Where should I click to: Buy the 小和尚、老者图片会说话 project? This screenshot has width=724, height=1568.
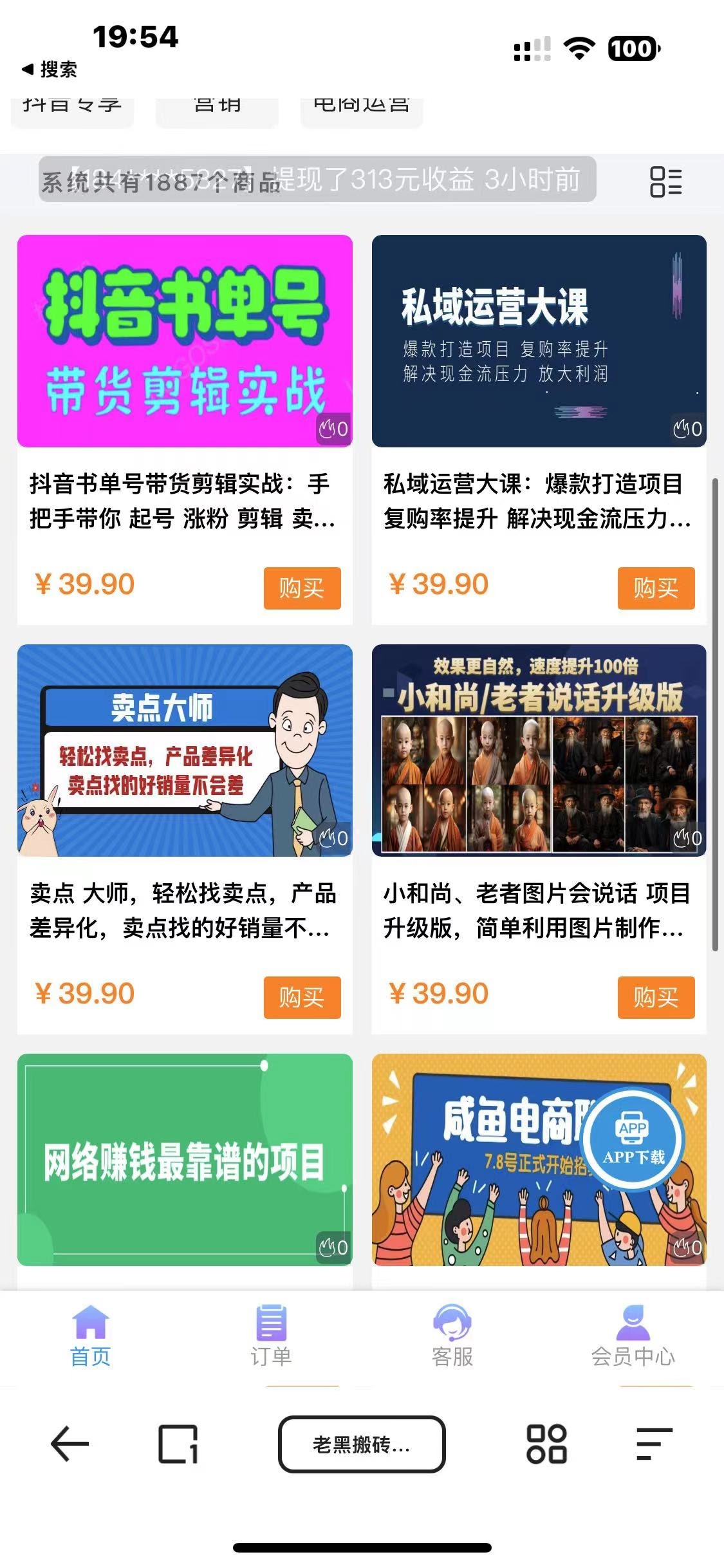656,997
